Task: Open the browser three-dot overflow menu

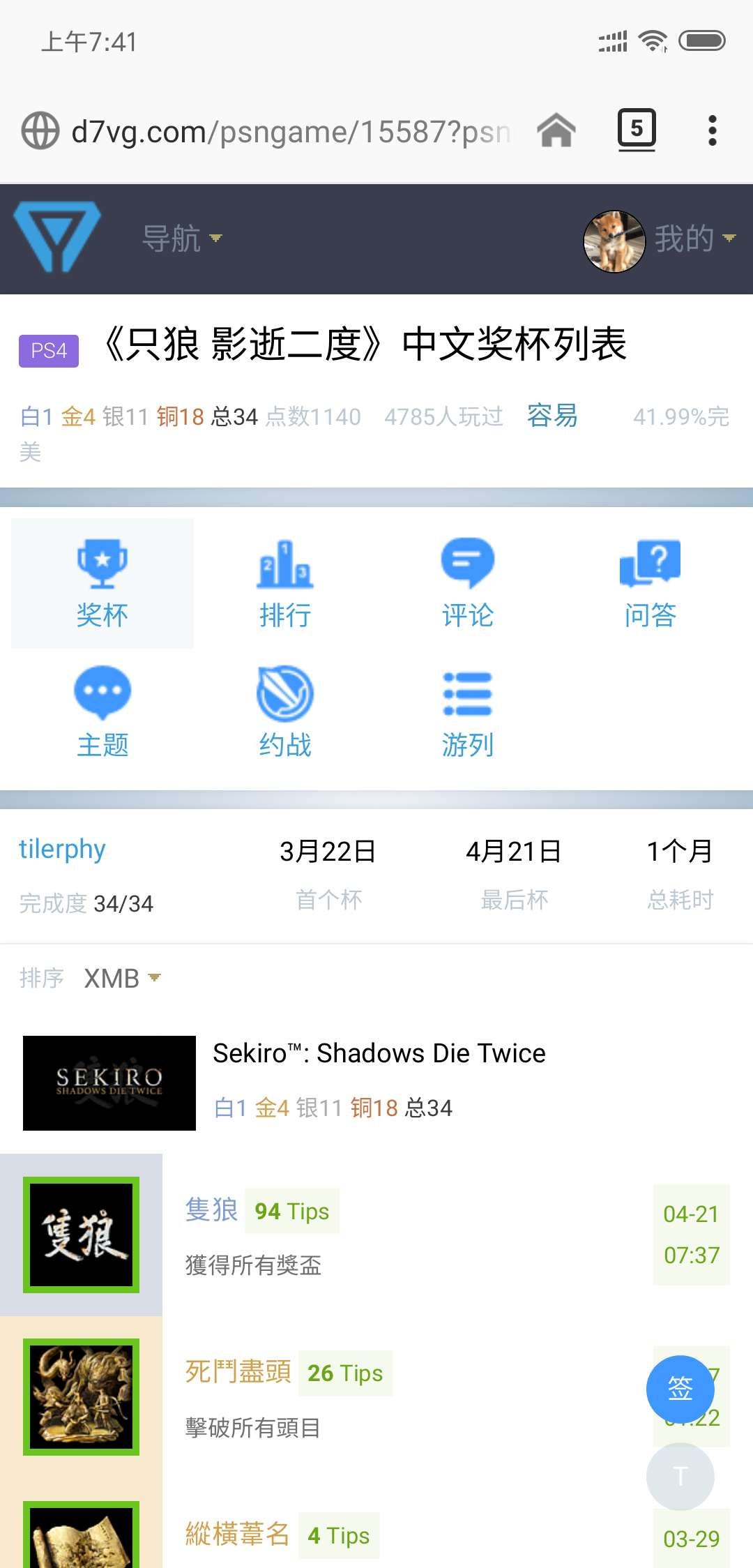Action: [712, 130]
